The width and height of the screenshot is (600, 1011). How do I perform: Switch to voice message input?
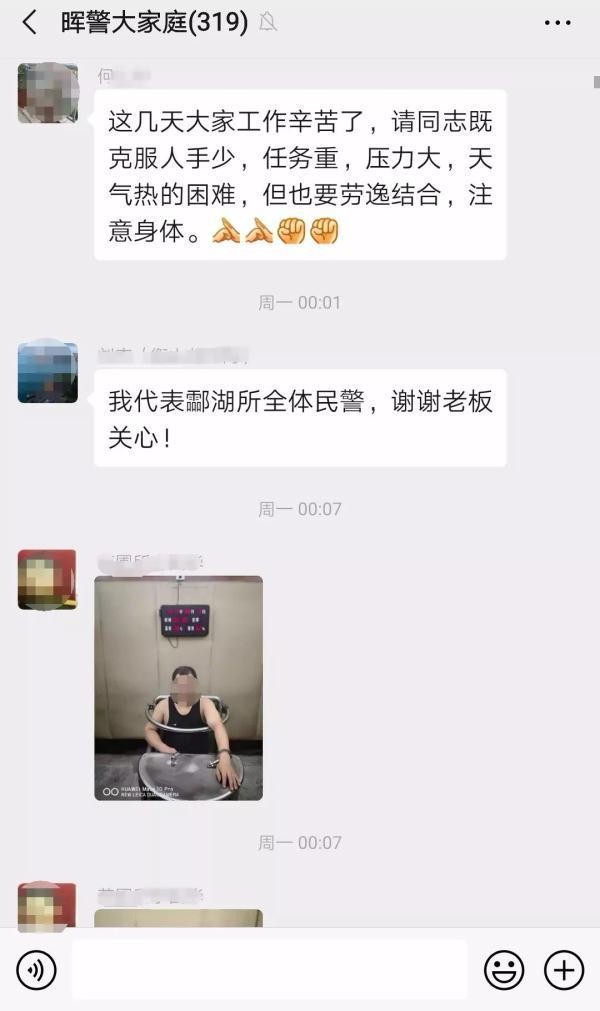coord(36,969)
